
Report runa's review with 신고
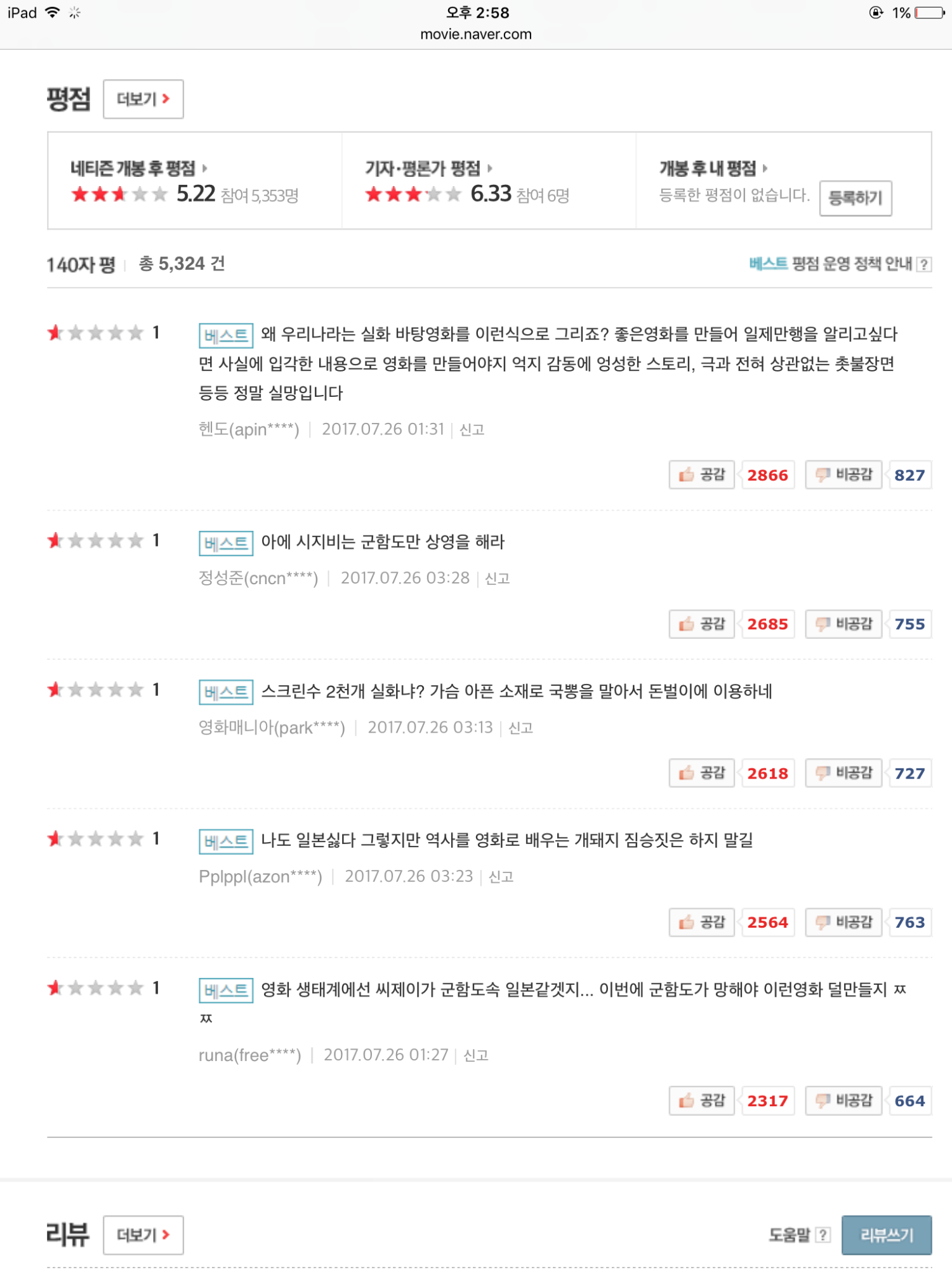coord(475,1055)
